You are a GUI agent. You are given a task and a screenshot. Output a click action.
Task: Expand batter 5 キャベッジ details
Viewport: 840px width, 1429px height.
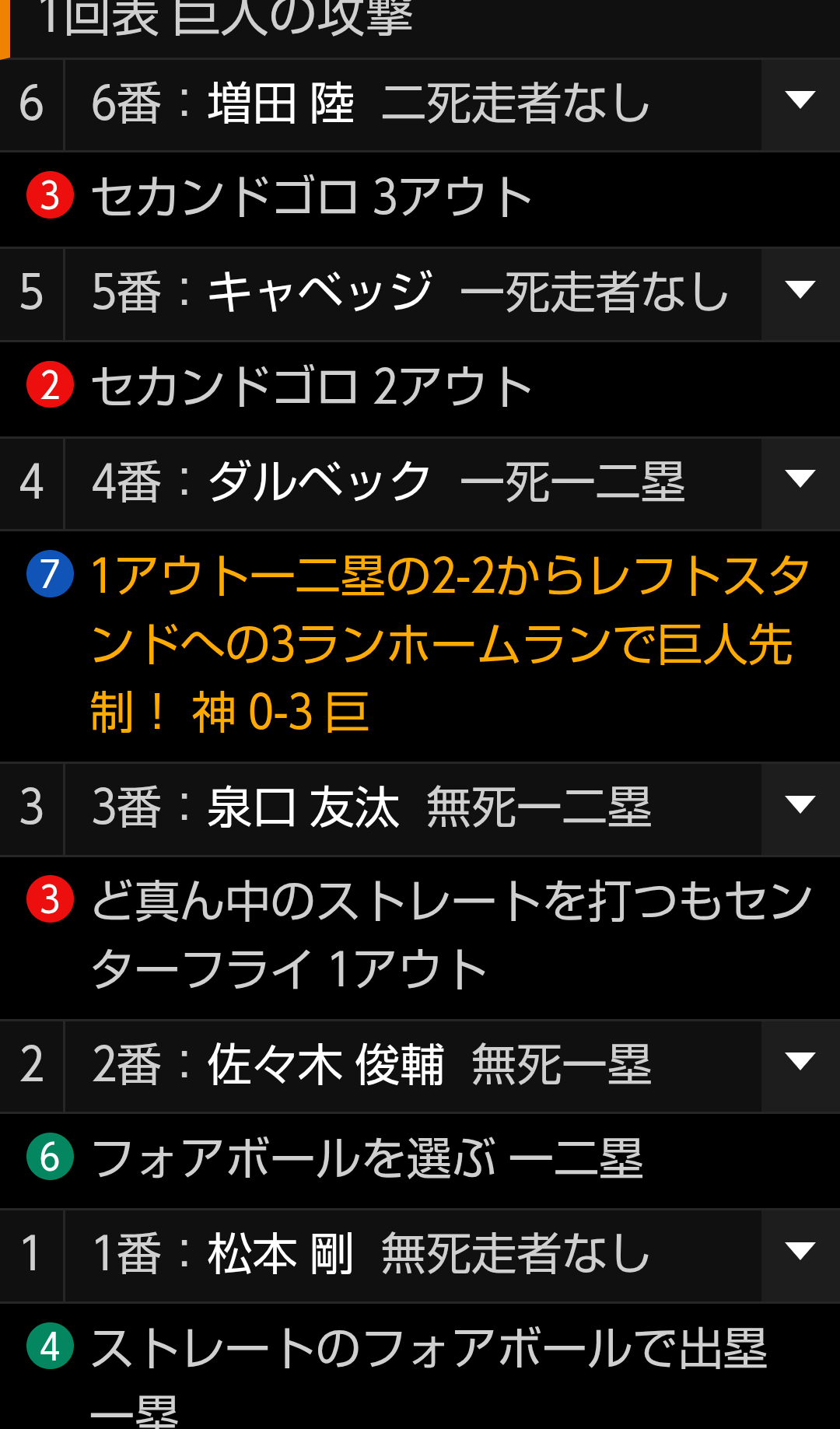pyautogui.click(x=800, y=291)
